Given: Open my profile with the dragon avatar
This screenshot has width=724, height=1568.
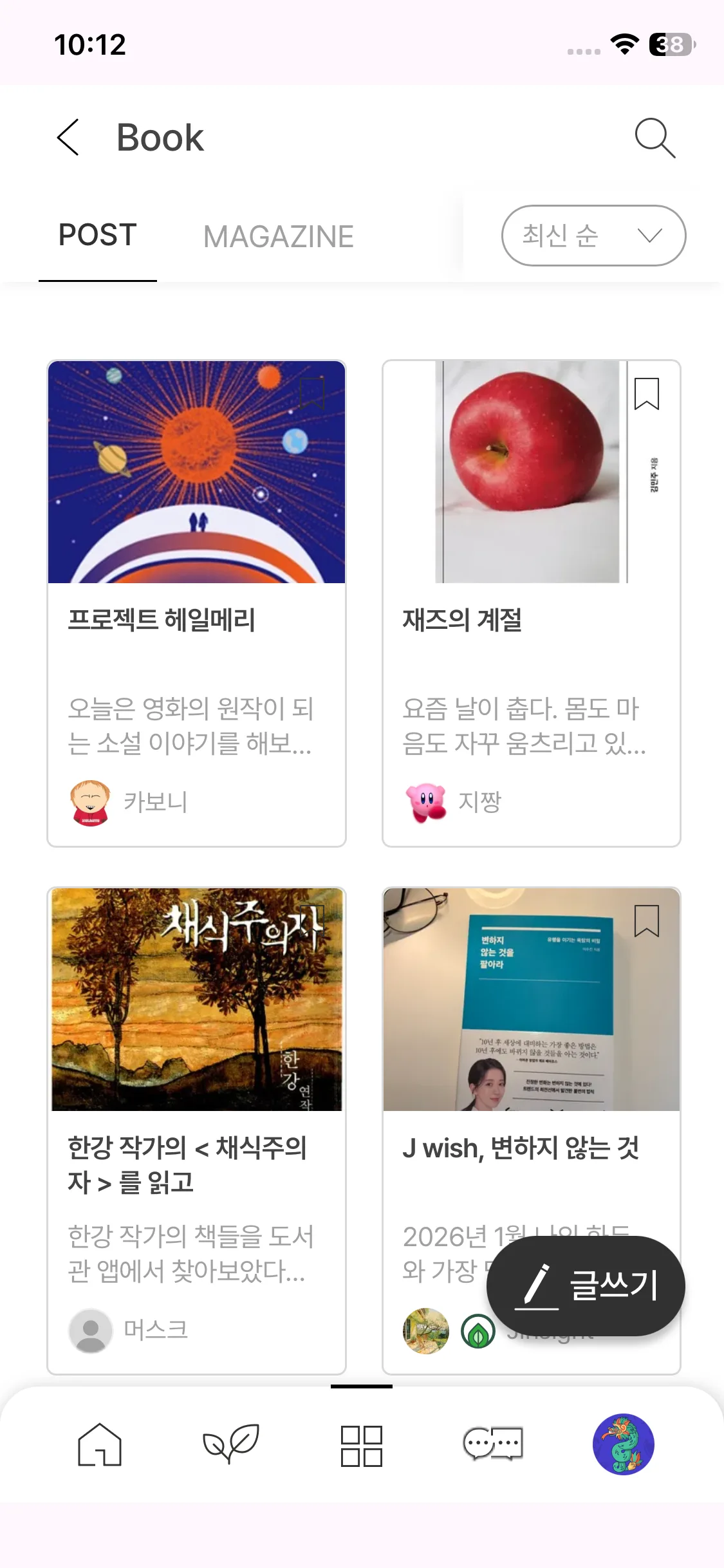Looking at the screenshot, I should (623, 1444).
